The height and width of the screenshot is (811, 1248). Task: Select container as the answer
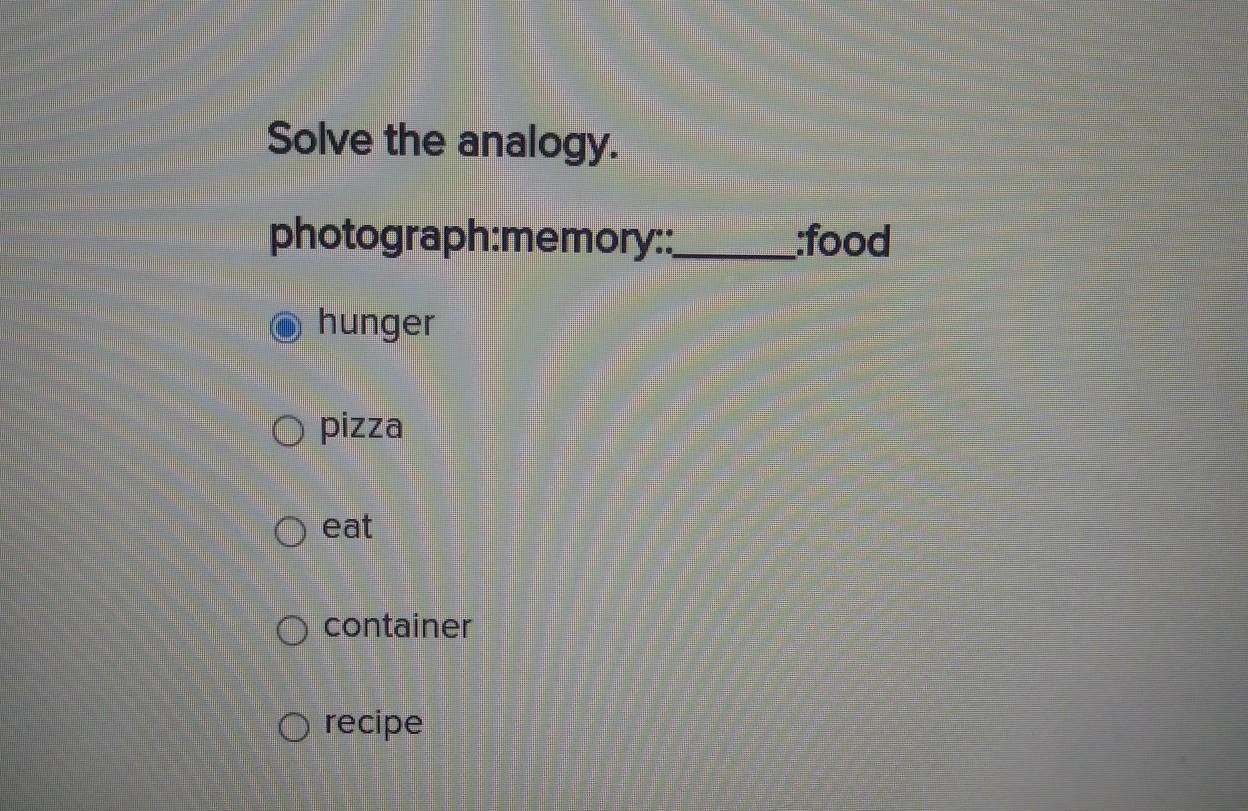292,631
